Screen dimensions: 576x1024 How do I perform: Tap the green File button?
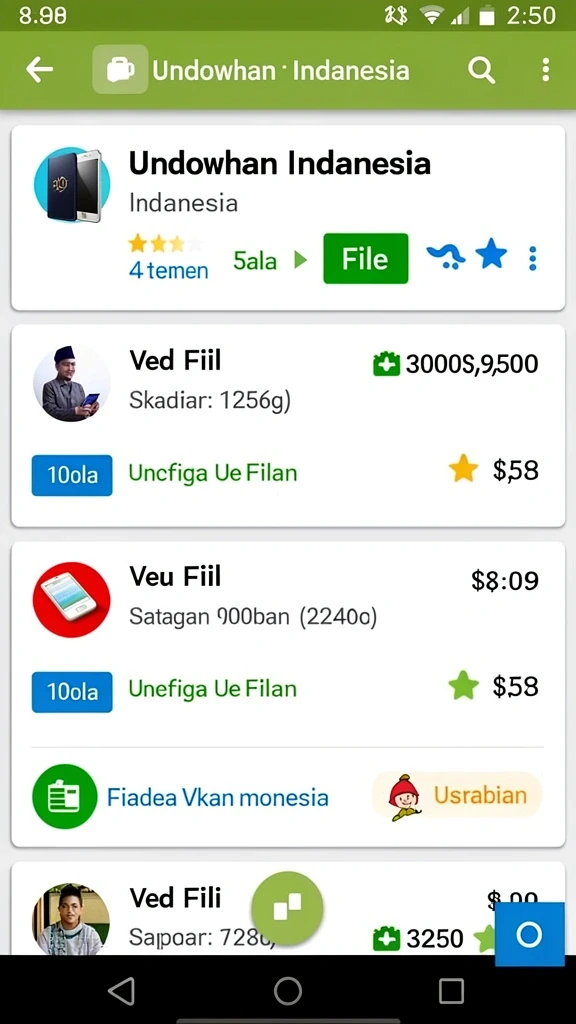click(366, 259)
